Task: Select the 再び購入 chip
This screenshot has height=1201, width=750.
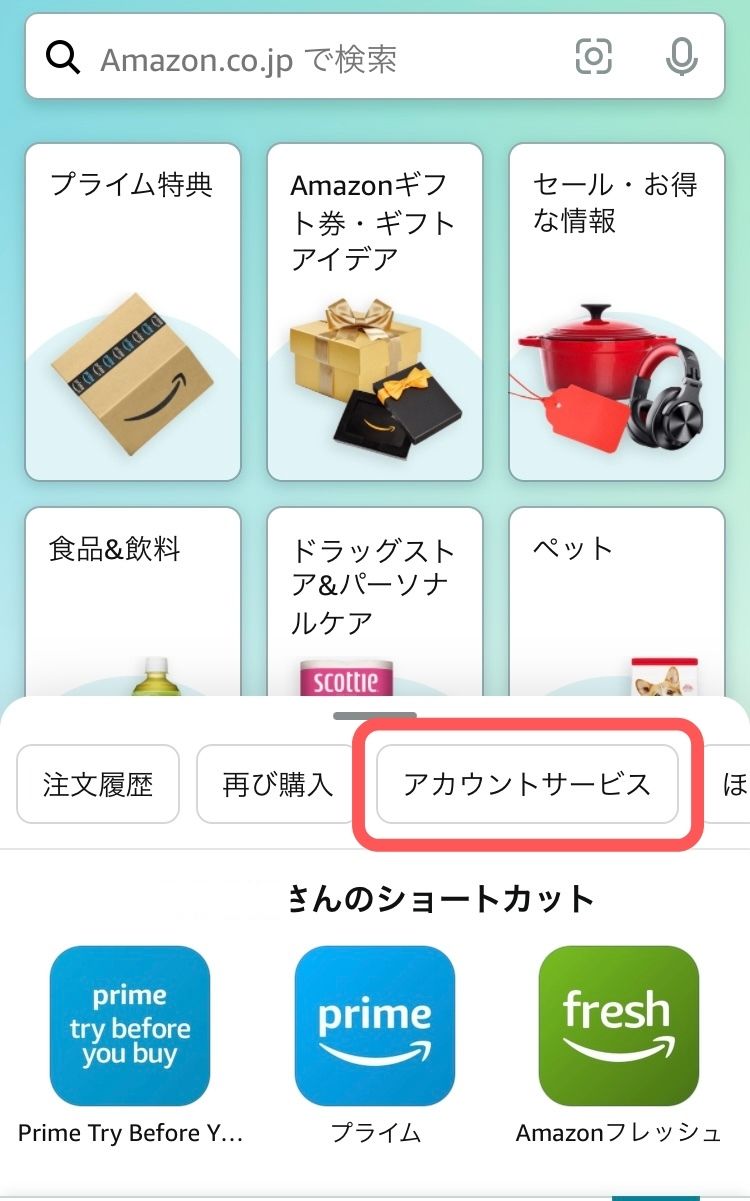Action: coord(278,784)
